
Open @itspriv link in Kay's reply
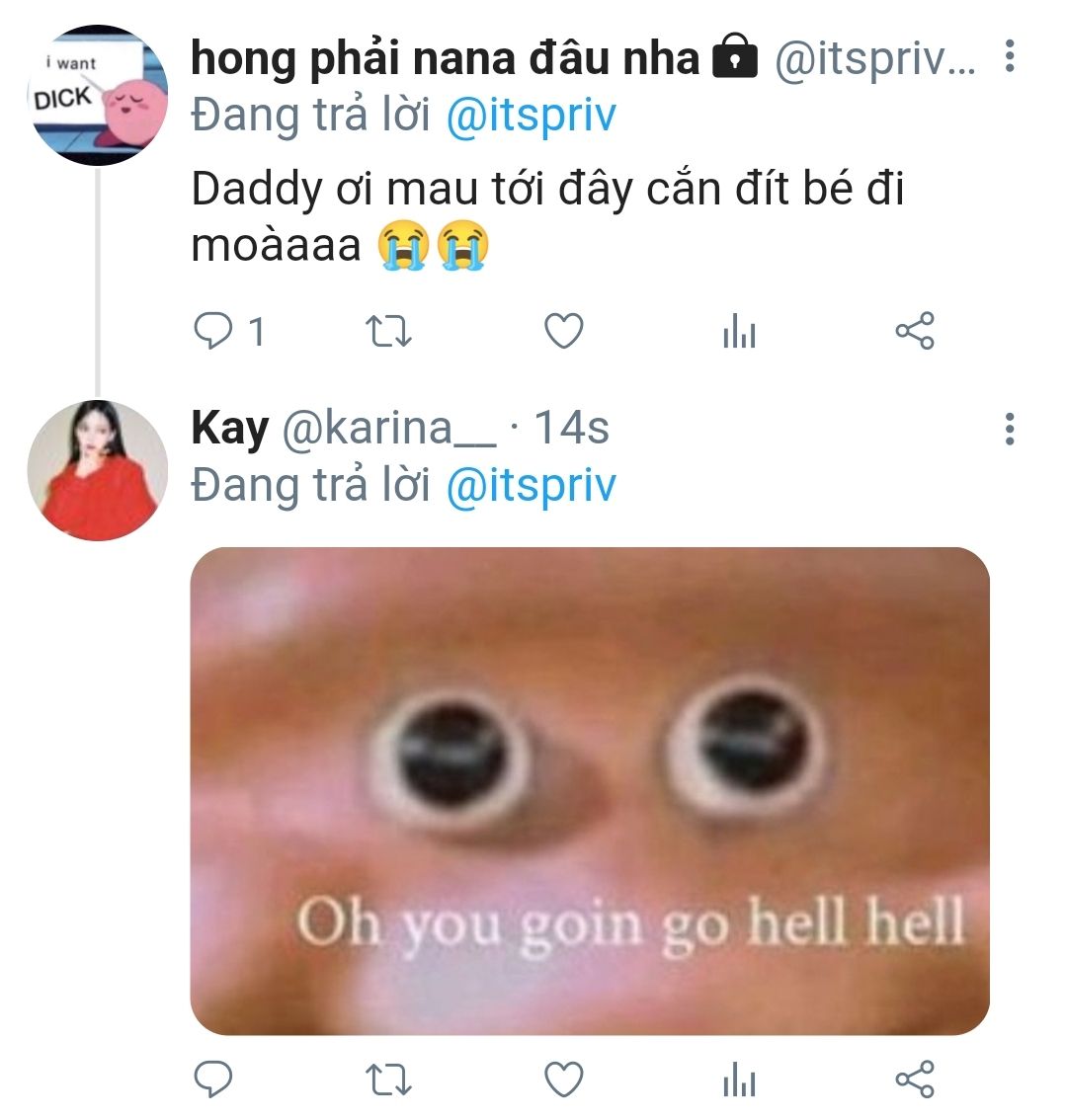click(532, 485)
